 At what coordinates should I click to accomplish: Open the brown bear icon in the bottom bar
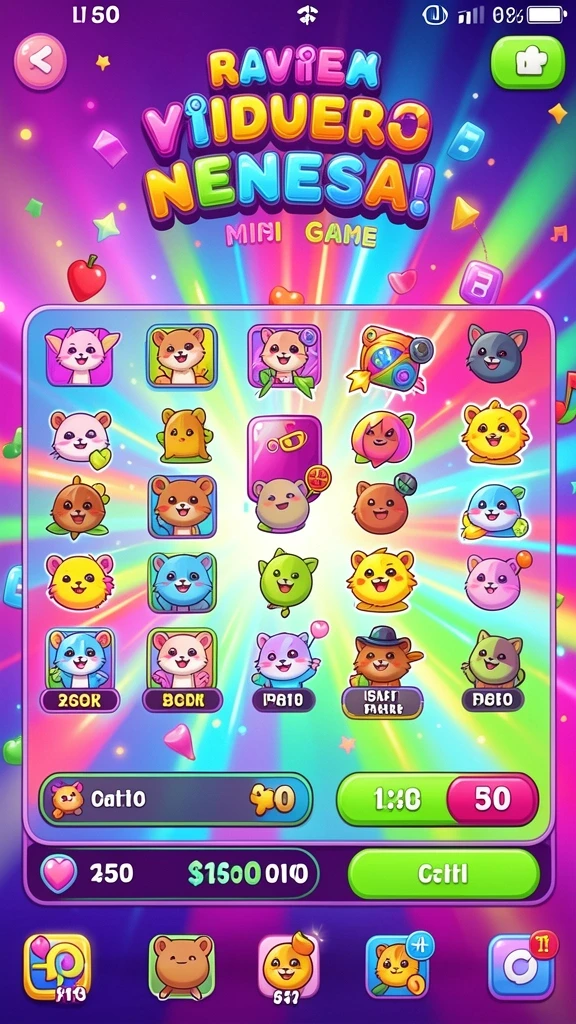pyautogui.click(x=182, y=966)
